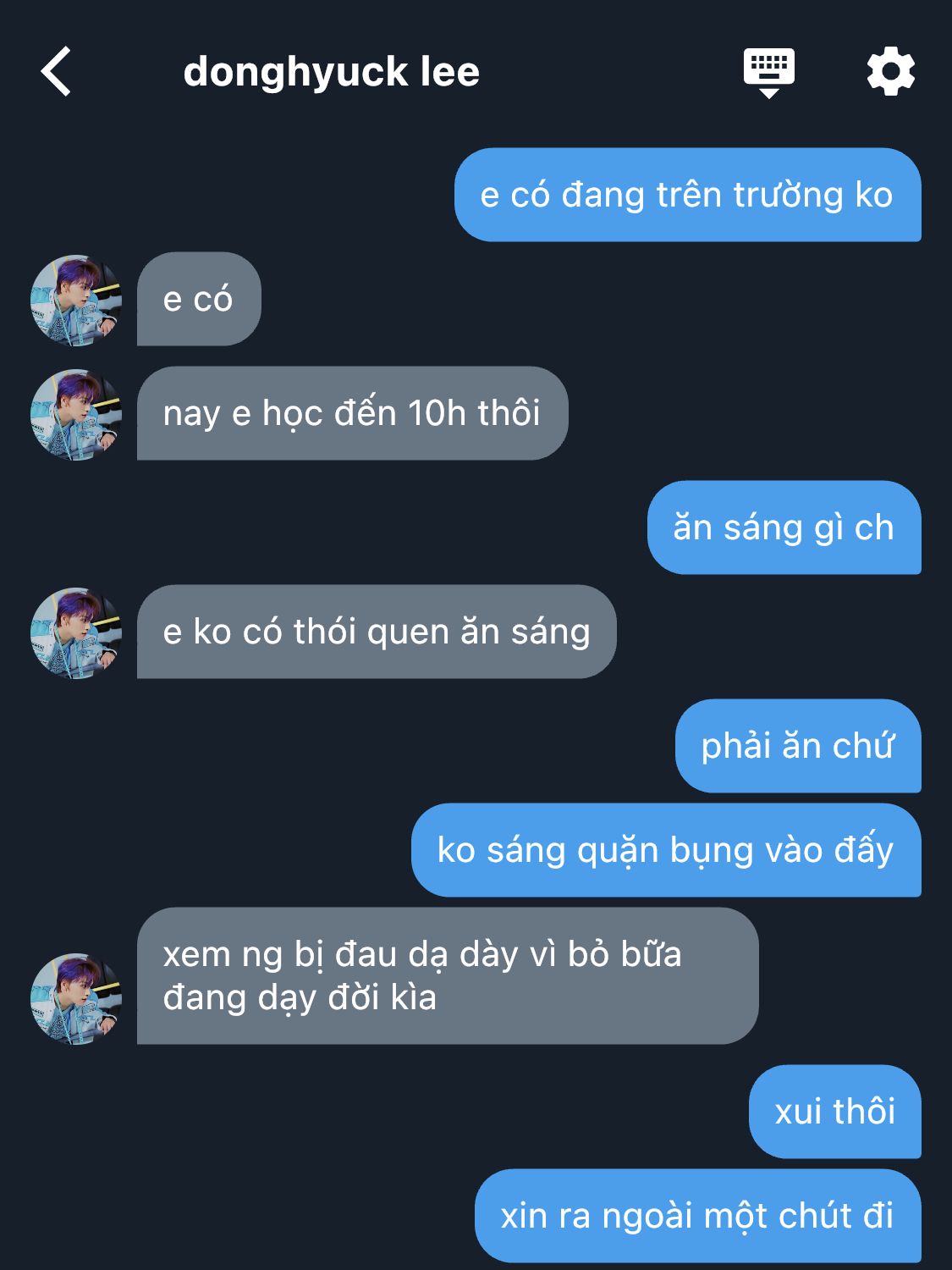Open the keyboard icon in the header
The height and width of the screenshot is (1270, 952).
pos(768,72)
